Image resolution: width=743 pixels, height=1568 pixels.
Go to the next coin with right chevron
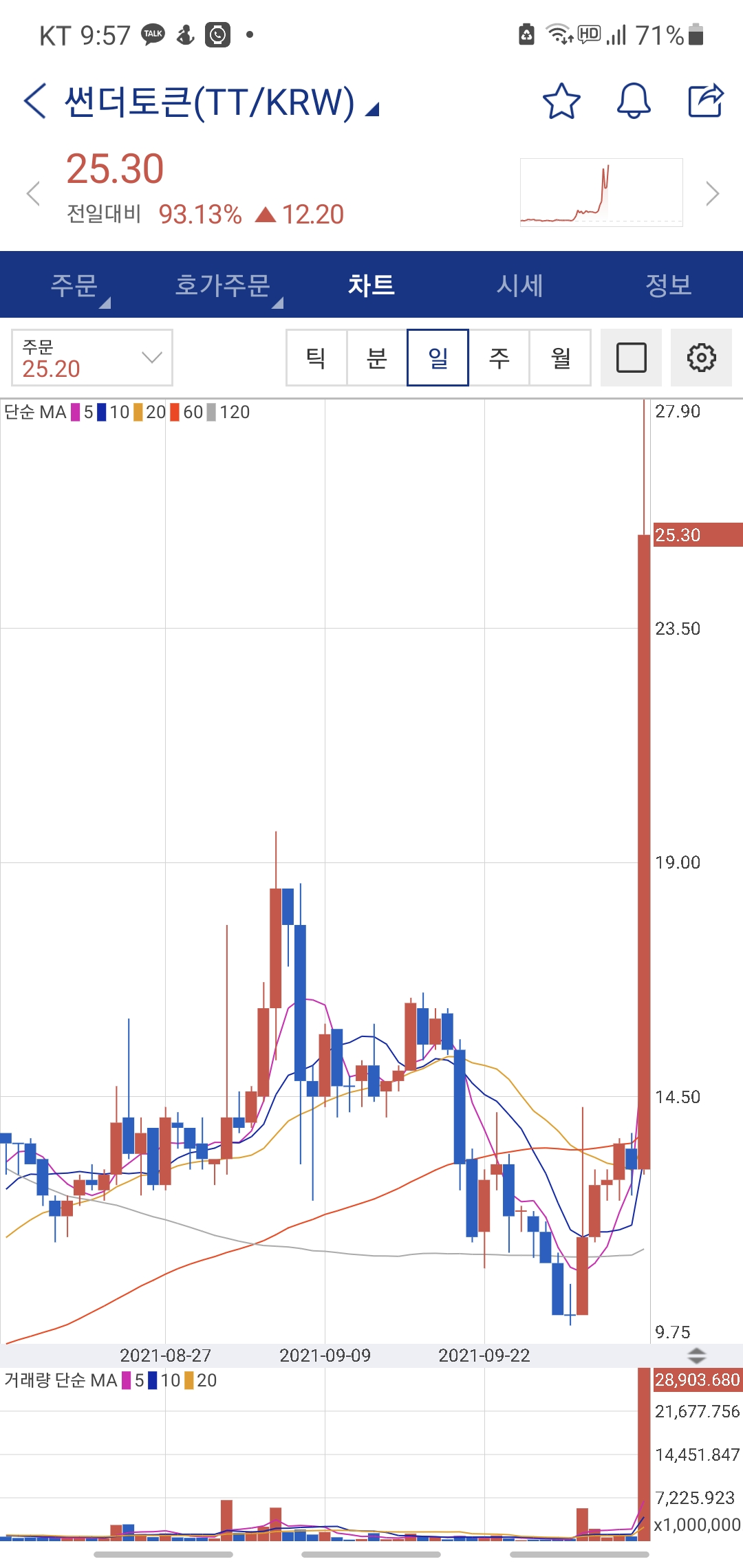click(x=713, y=193)
